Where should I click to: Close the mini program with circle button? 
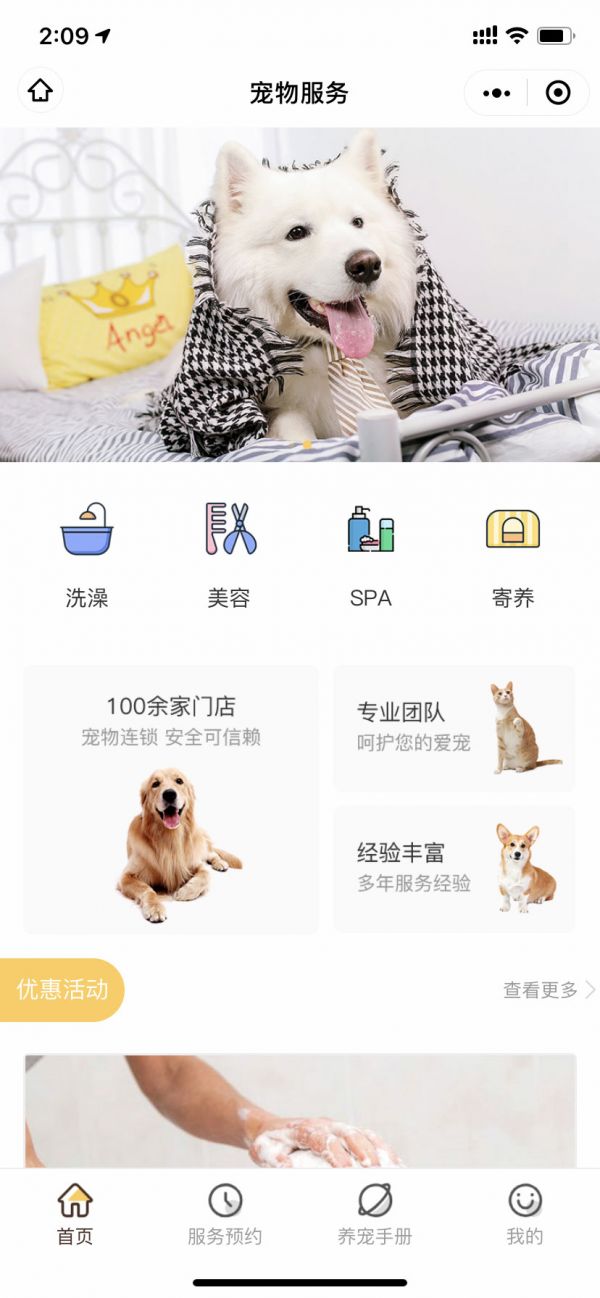[558, 93]
